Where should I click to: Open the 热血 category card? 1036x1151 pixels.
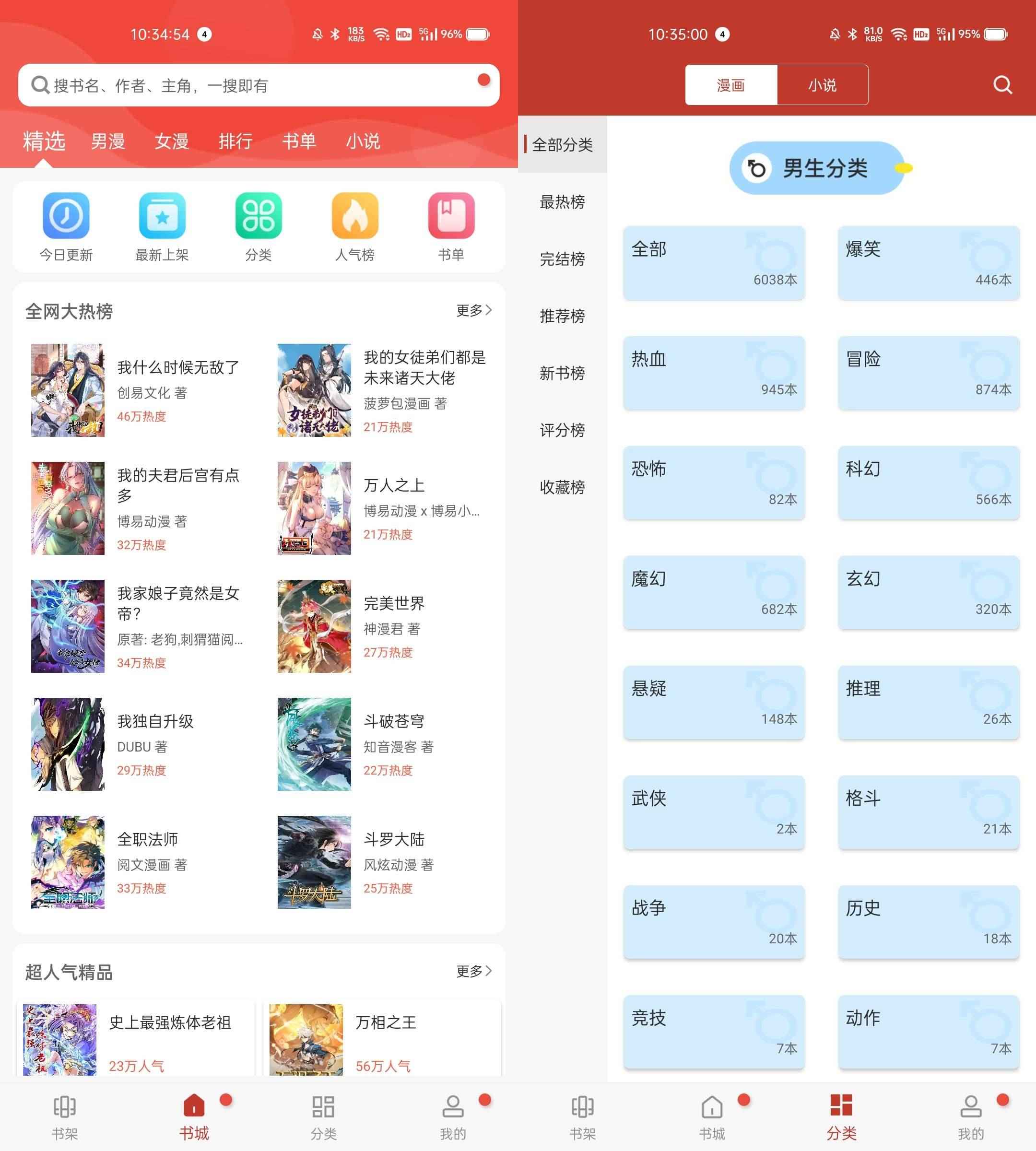[x=713, y=373]
